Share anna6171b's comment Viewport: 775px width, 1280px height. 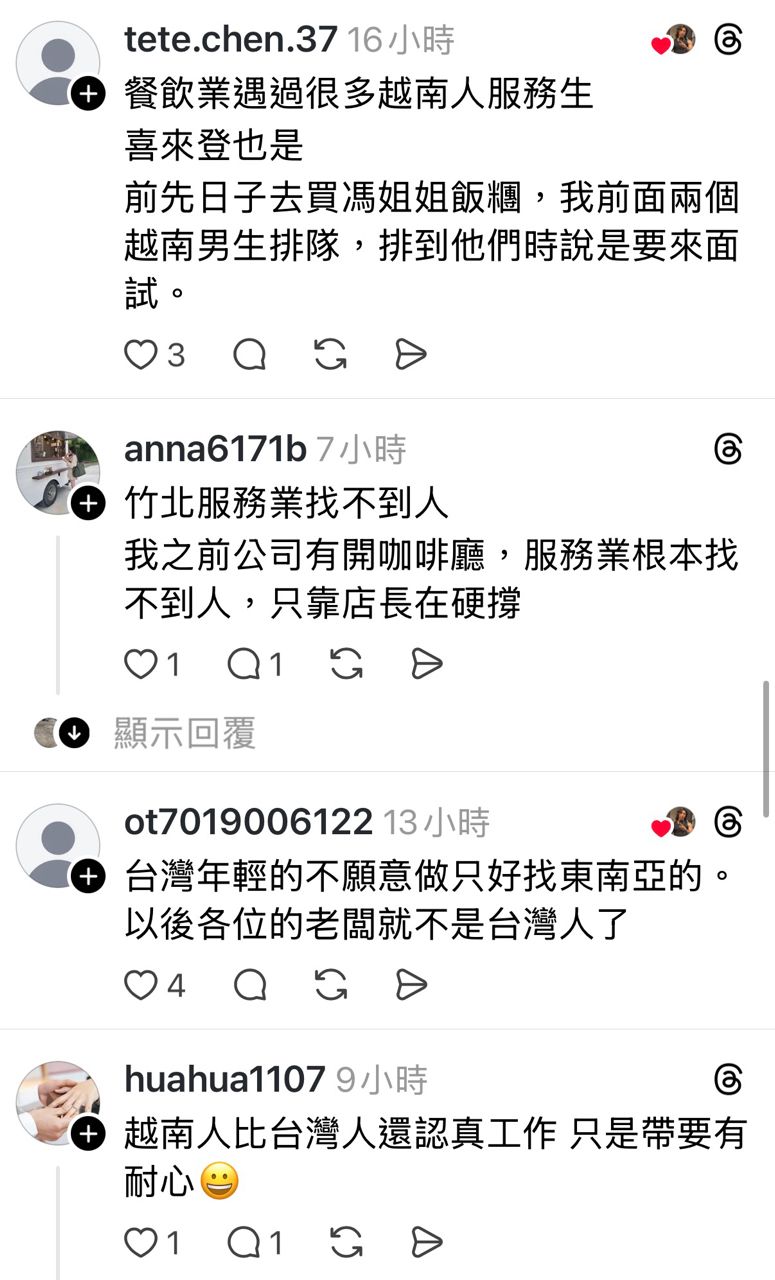[426, 664]
